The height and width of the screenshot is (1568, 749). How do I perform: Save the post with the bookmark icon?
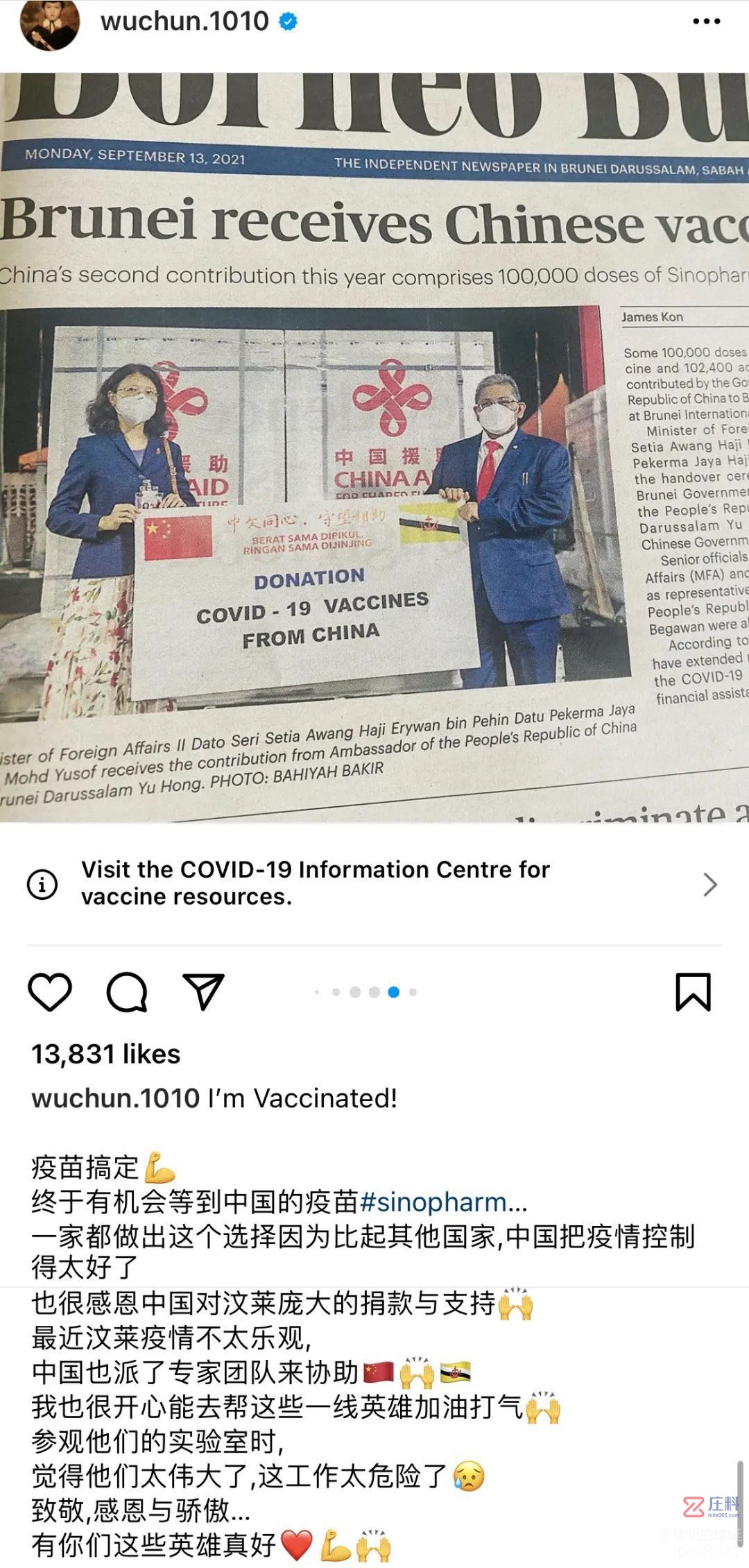point(693,991)
